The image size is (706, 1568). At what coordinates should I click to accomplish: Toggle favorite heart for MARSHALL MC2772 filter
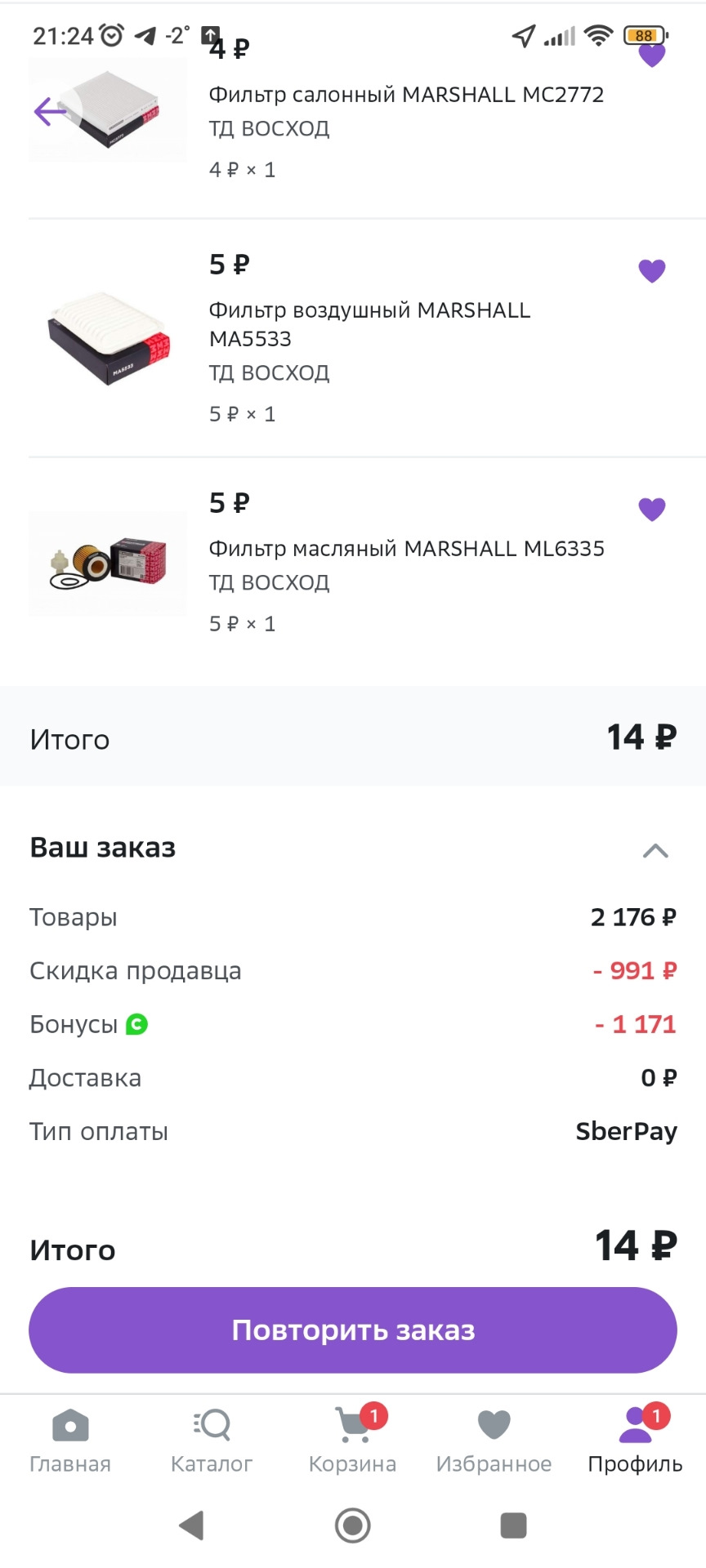coord(651,56)
